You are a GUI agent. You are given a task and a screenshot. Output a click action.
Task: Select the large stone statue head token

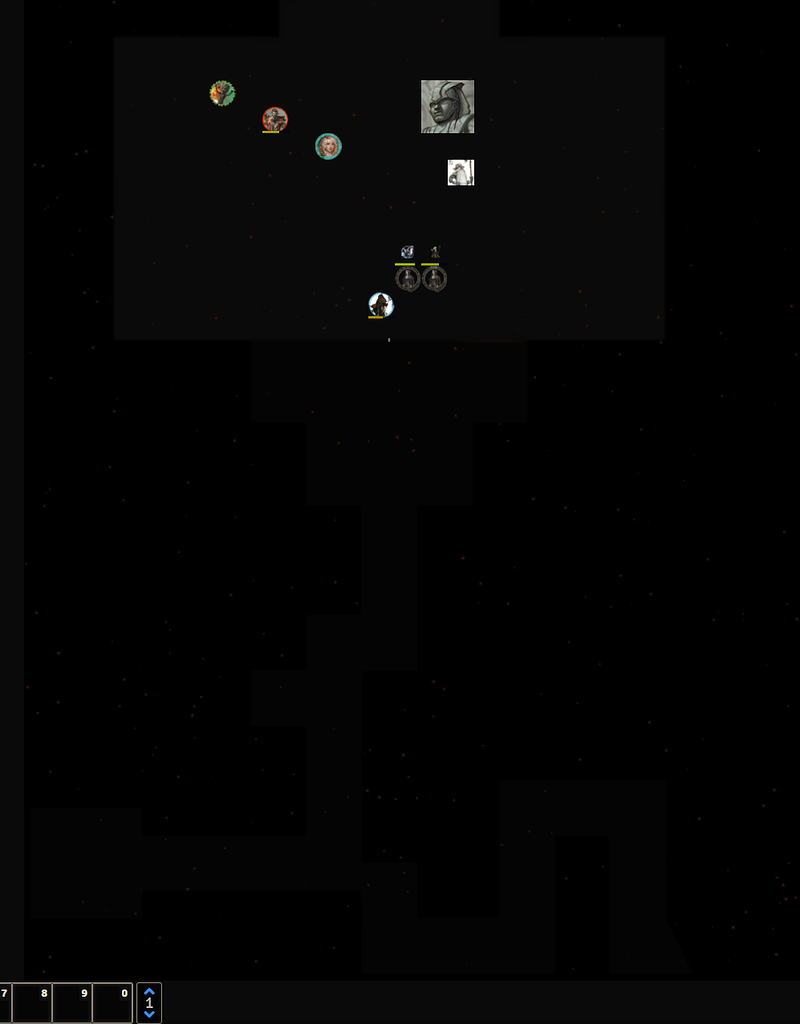tap(447, 106)
